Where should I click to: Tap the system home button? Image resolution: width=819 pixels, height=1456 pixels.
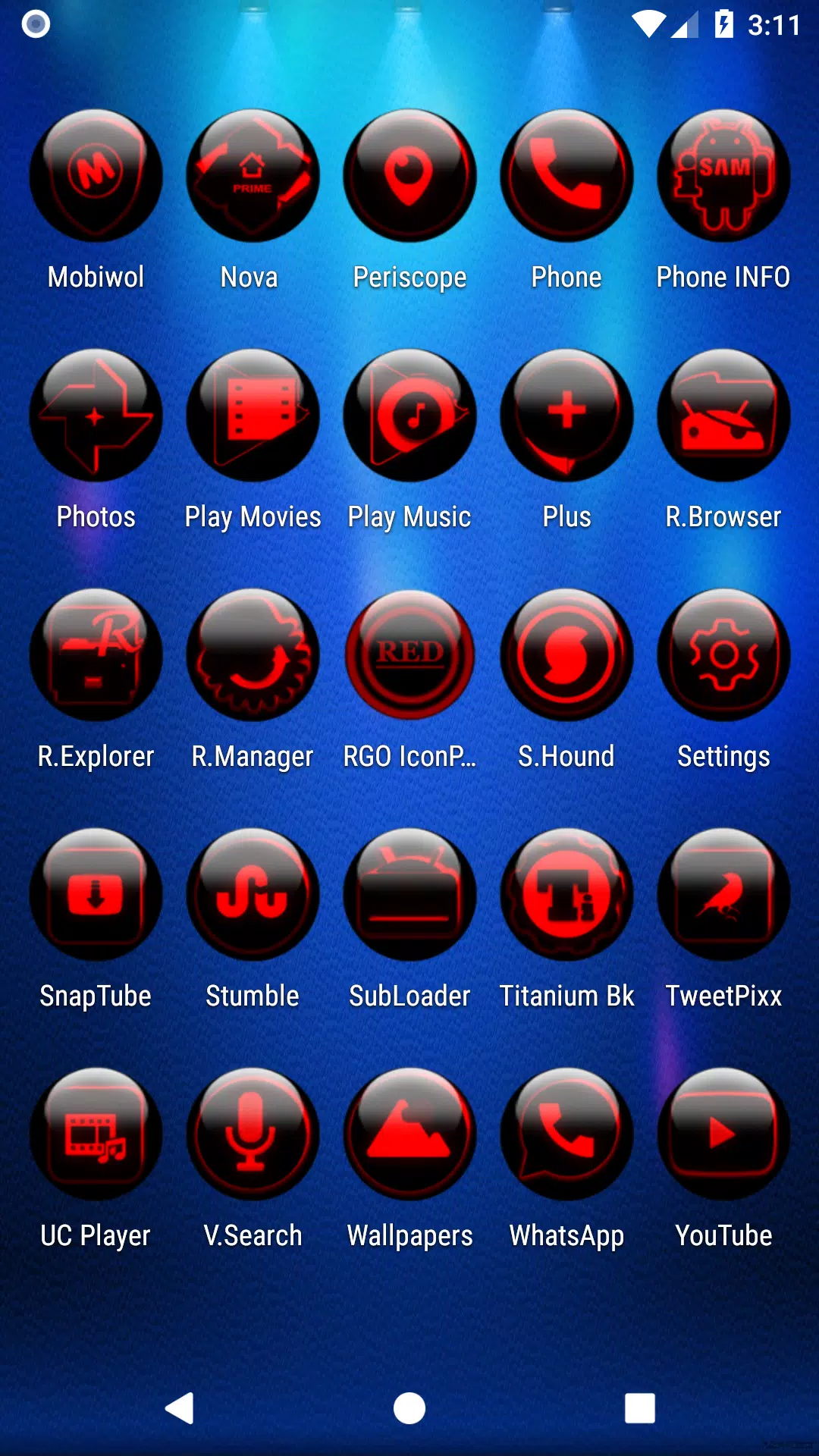[x=409, y=1408]
